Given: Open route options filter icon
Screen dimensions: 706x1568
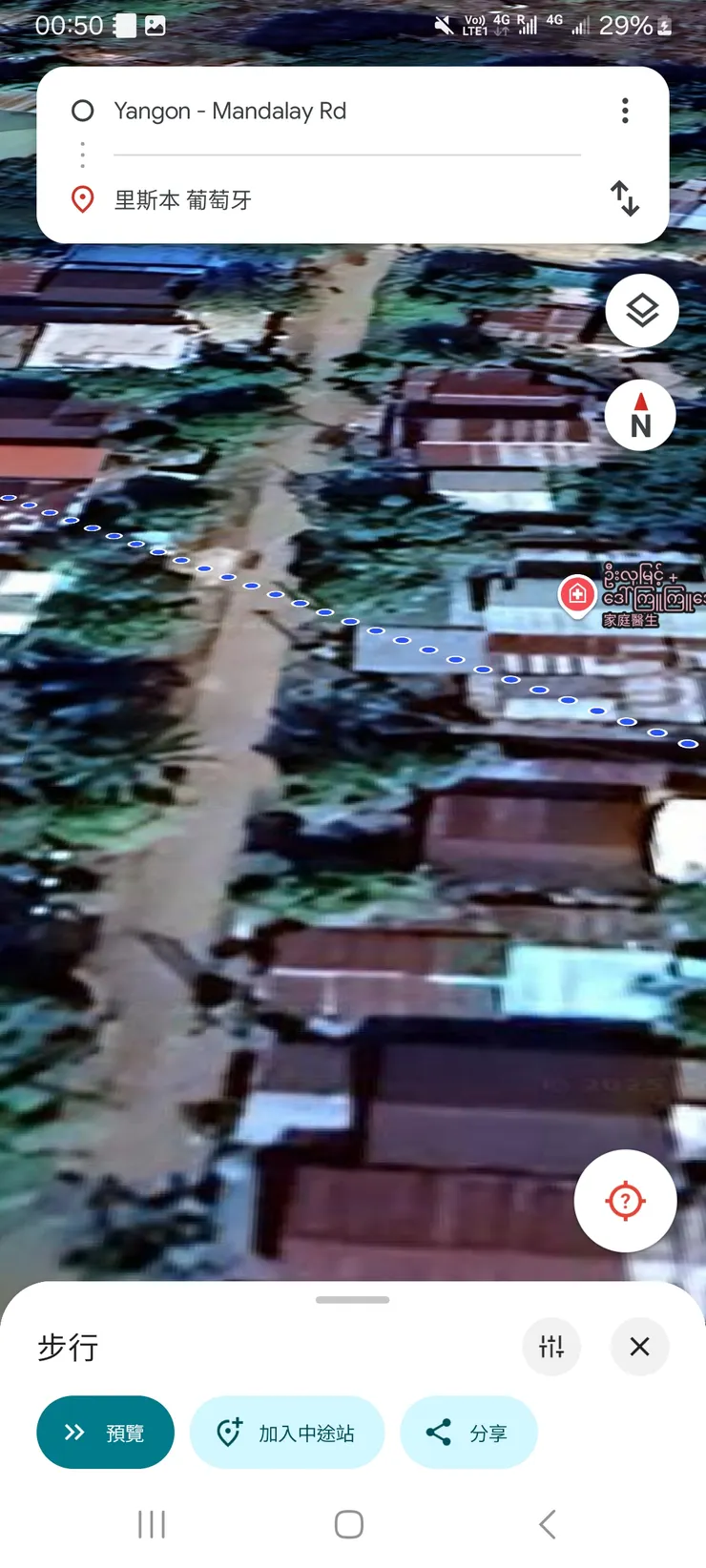Looking at the screenshot, I should [x=551, y=1347].
